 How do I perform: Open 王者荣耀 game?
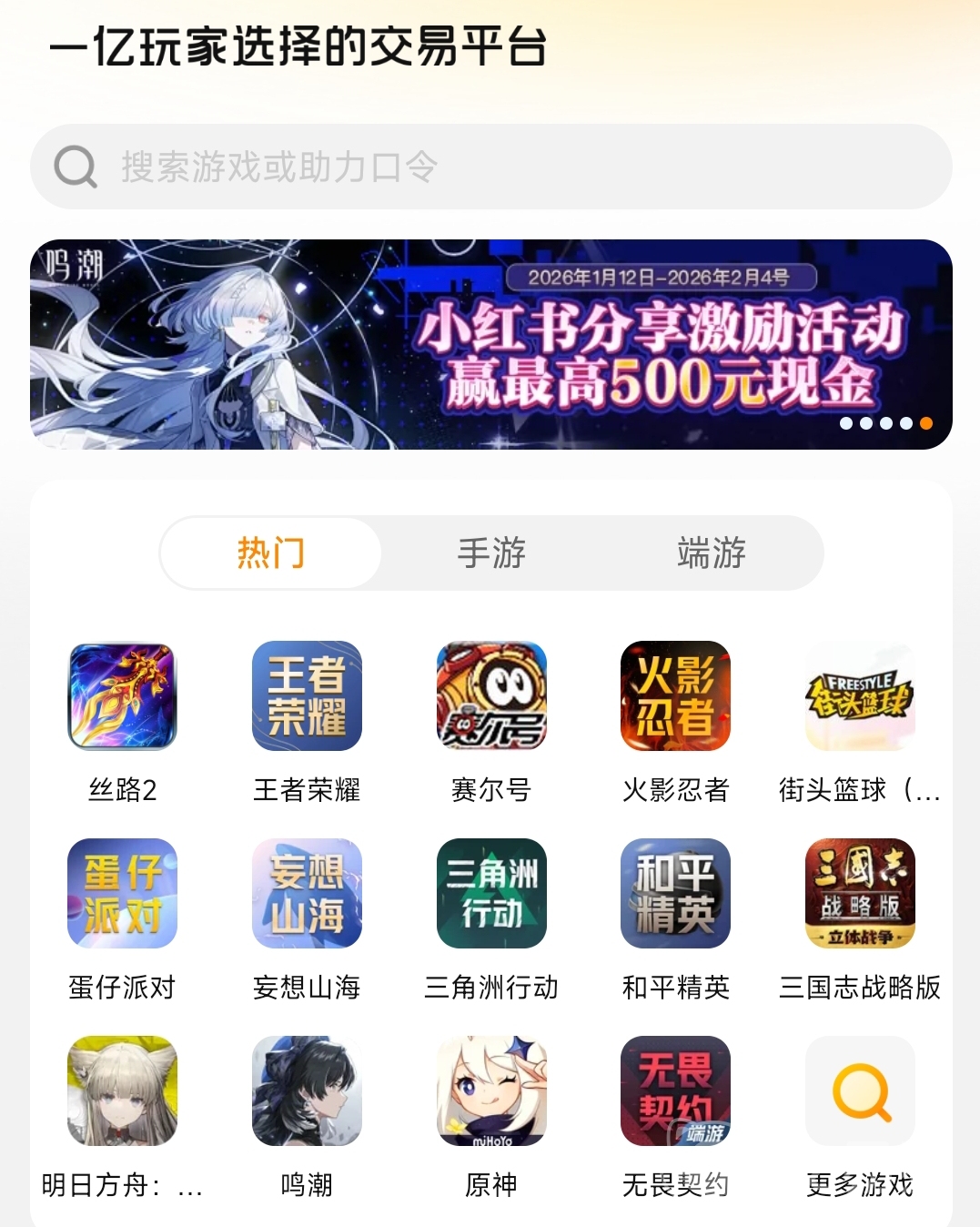coord(307,696)
